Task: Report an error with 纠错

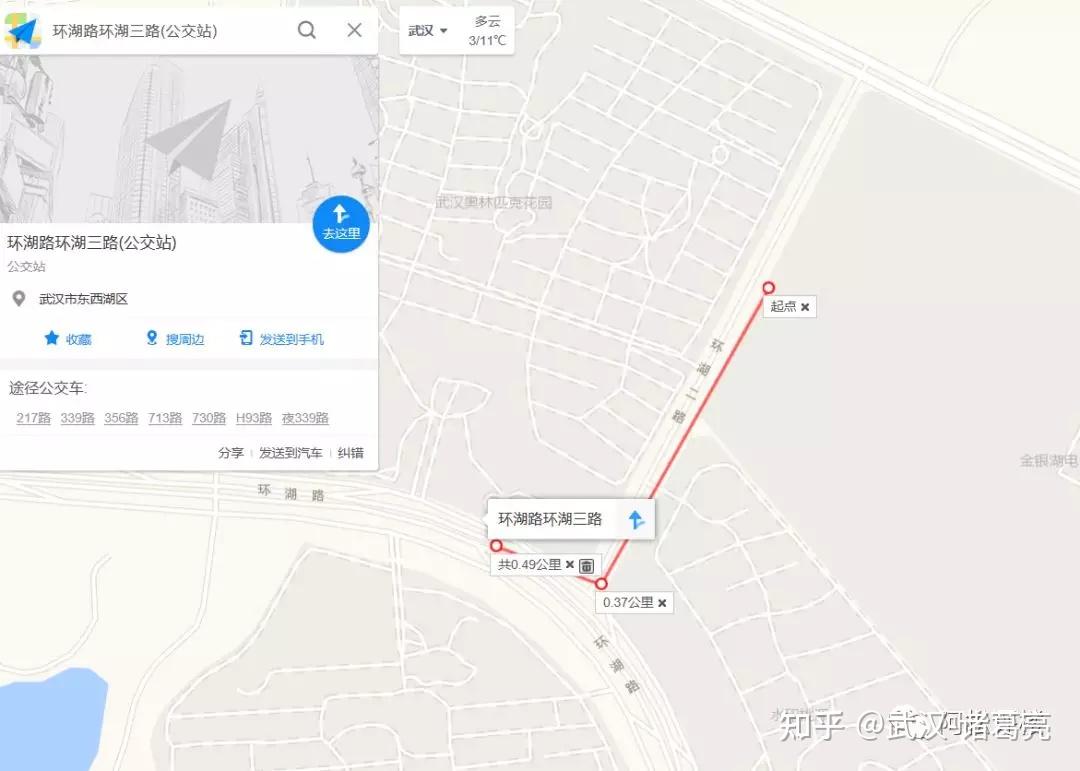Action: [350, 453]
